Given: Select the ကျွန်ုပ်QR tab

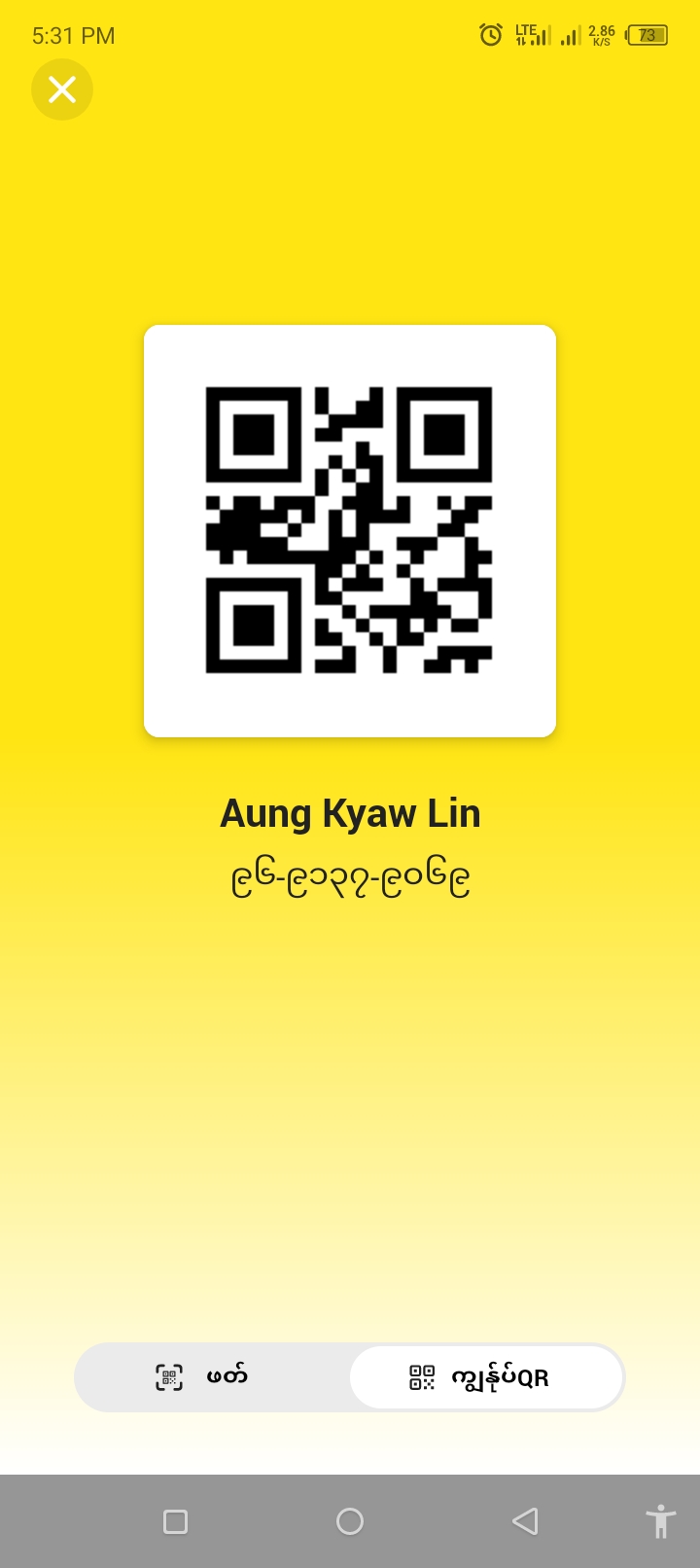Looking at the screenshot, I should coord(486,1377).
